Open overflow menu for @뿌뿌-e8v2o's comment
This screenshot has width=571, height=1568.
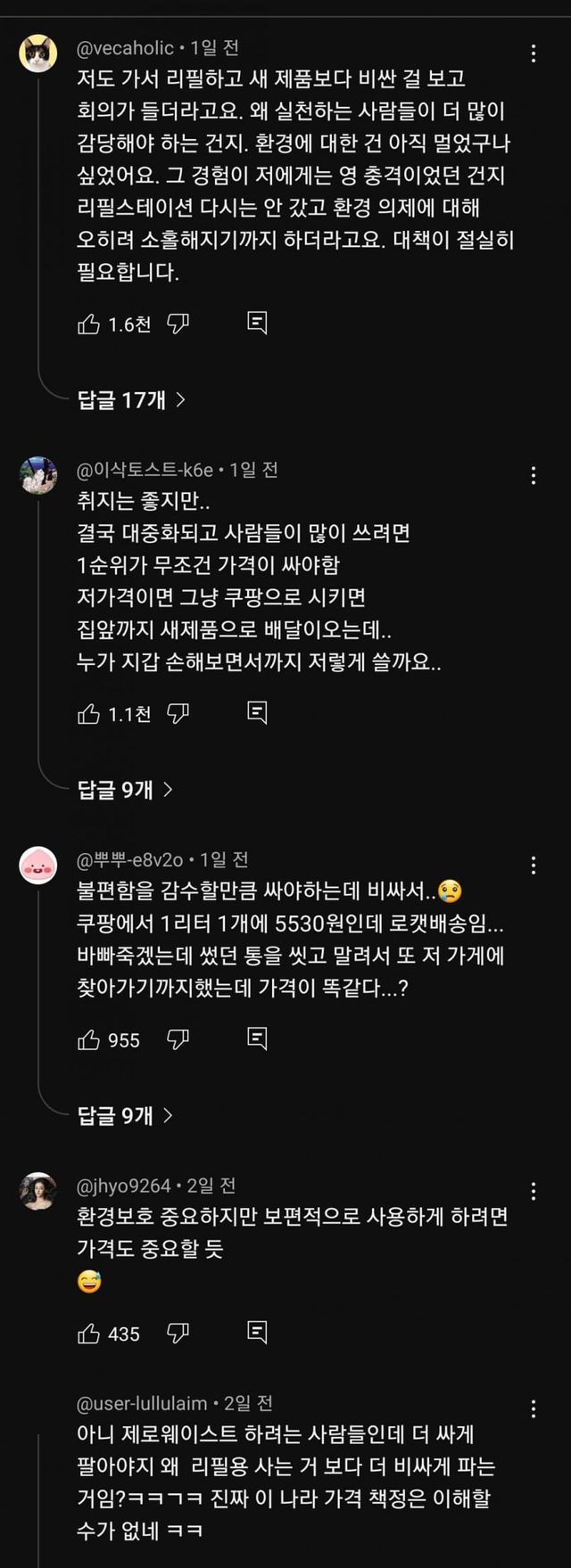pos(534,865)
